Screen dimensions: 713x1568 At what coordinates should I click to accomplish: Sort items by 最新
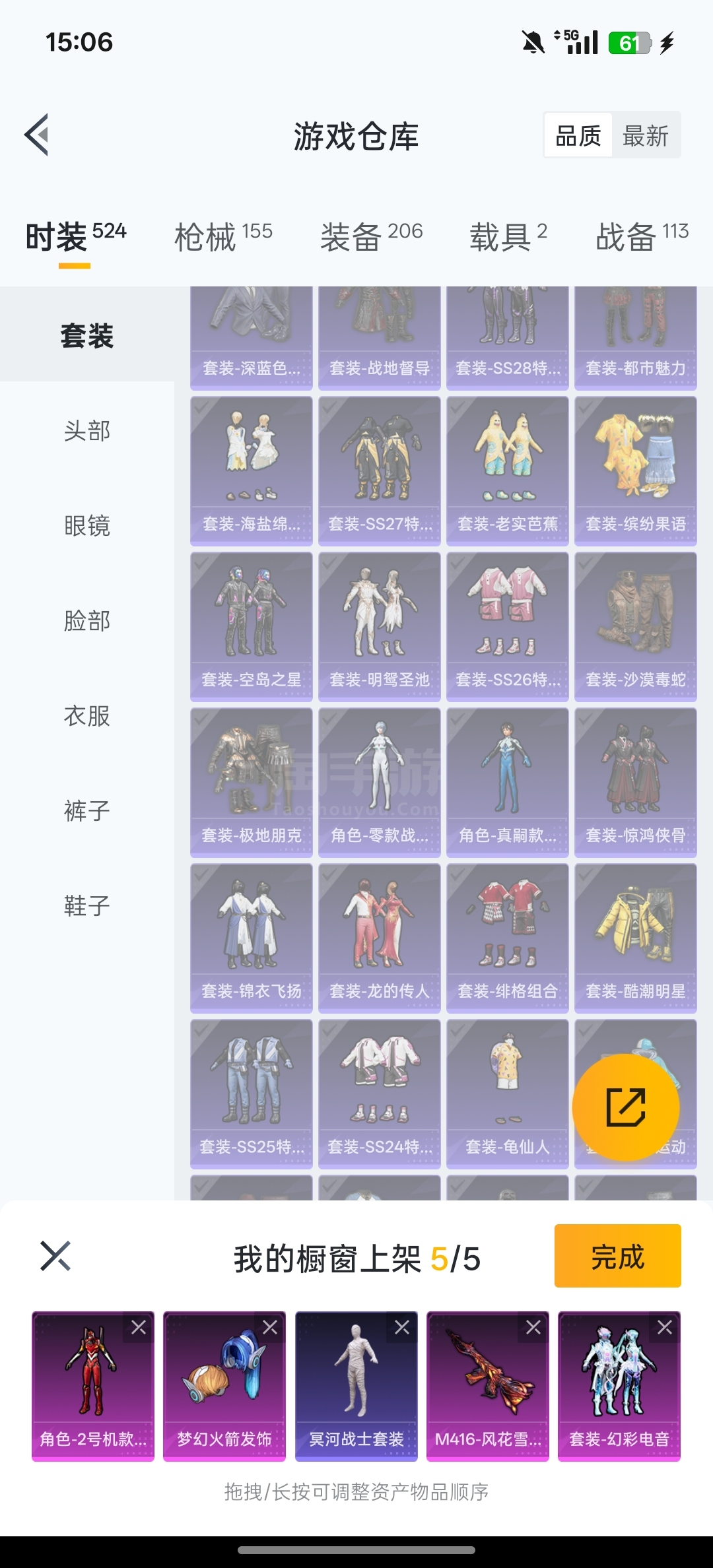pyautogui.click(x=645, y=136)
